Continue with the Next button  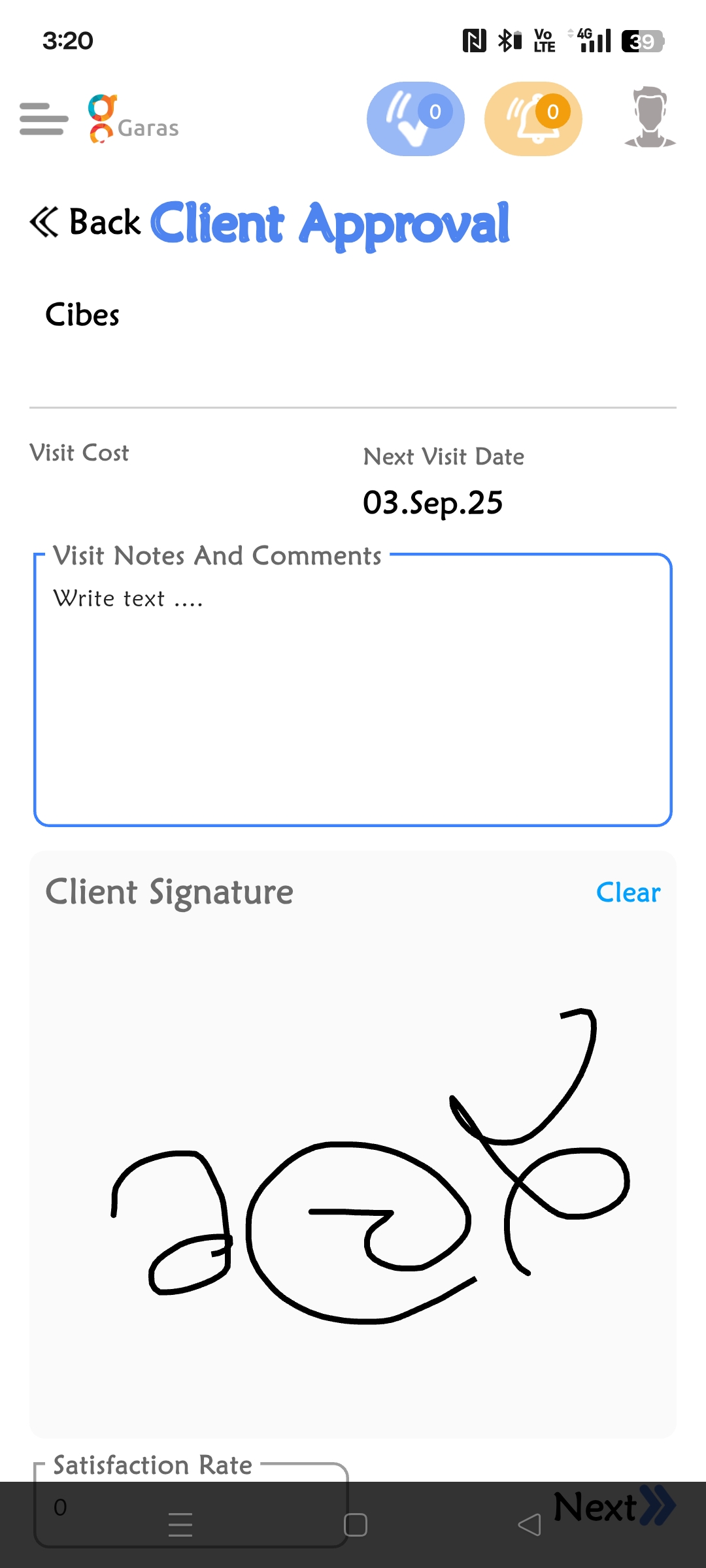click(x=613, y=1507)
